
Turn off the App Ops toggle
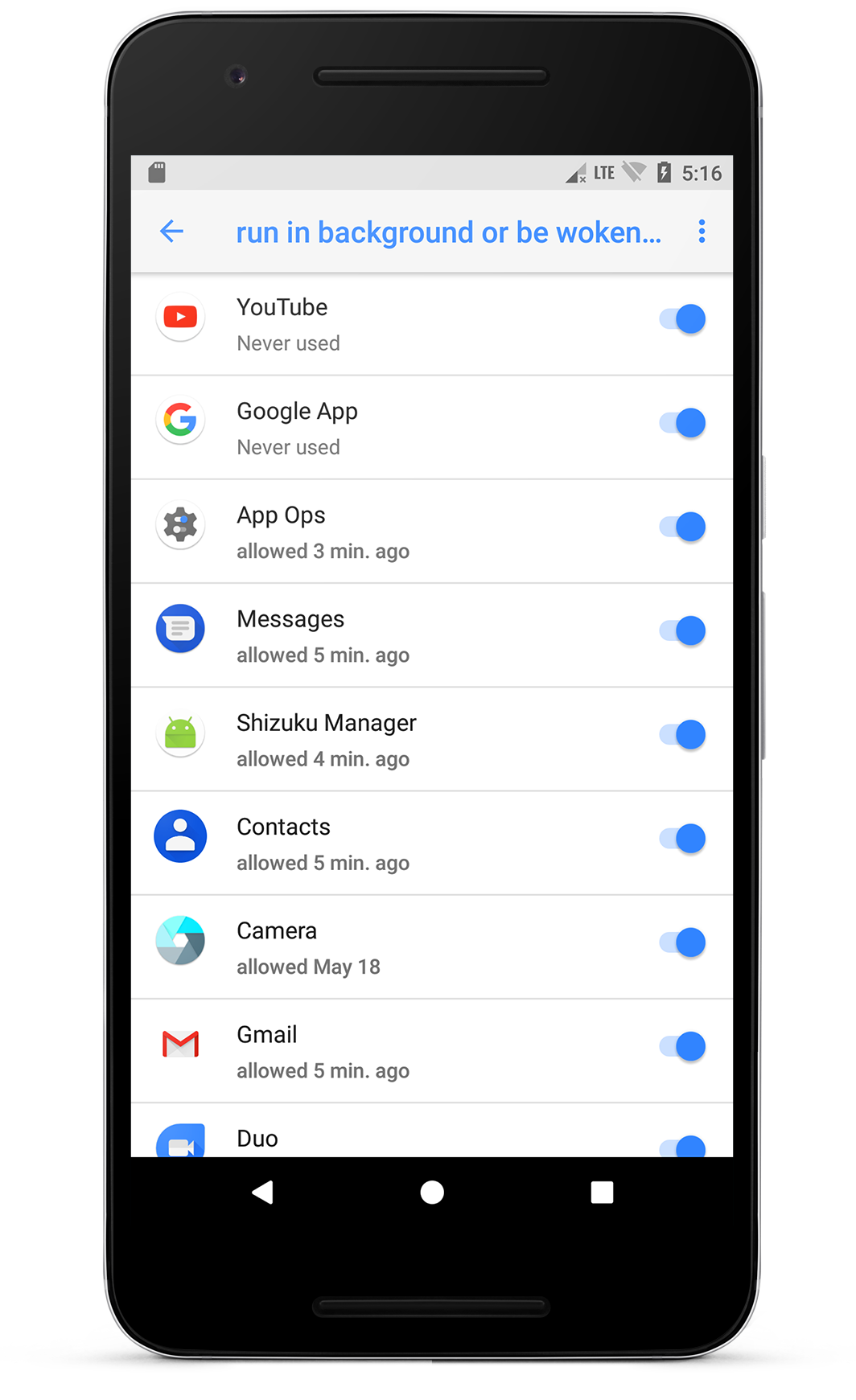coord(682,527)
